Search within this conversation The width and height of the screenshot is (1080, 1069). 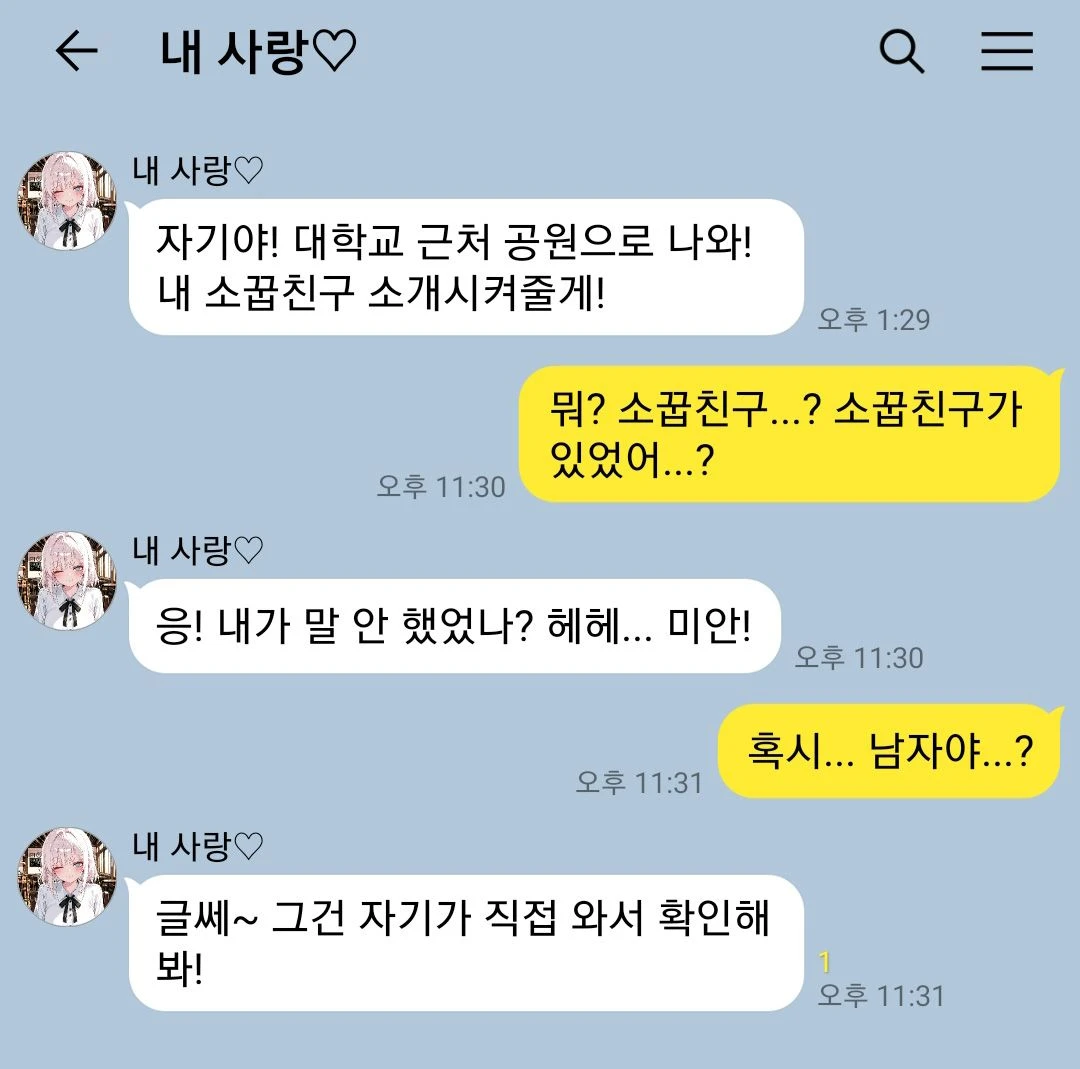click(x=901, y=52)
